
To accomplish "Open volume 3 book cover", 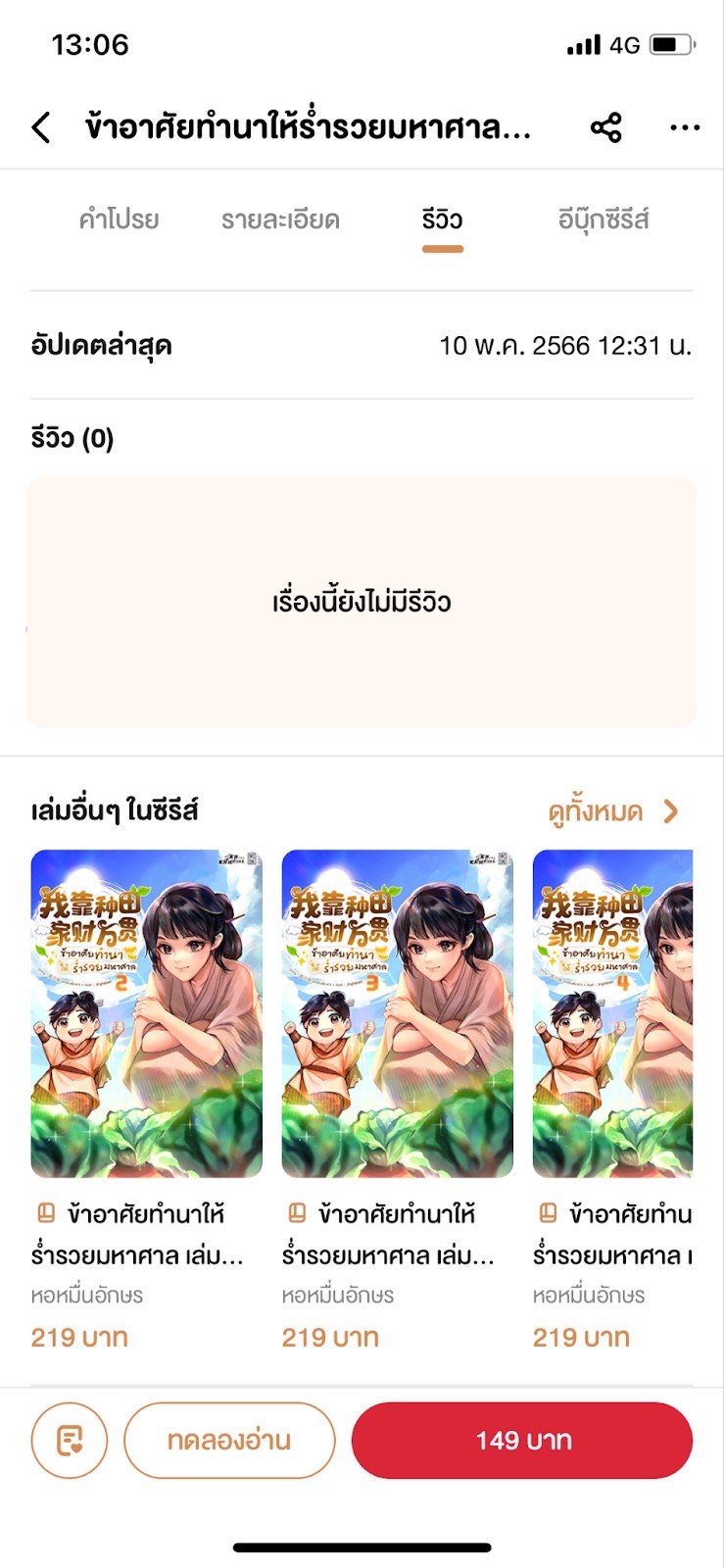I will pyautogui.click(x=397, y=1013).
